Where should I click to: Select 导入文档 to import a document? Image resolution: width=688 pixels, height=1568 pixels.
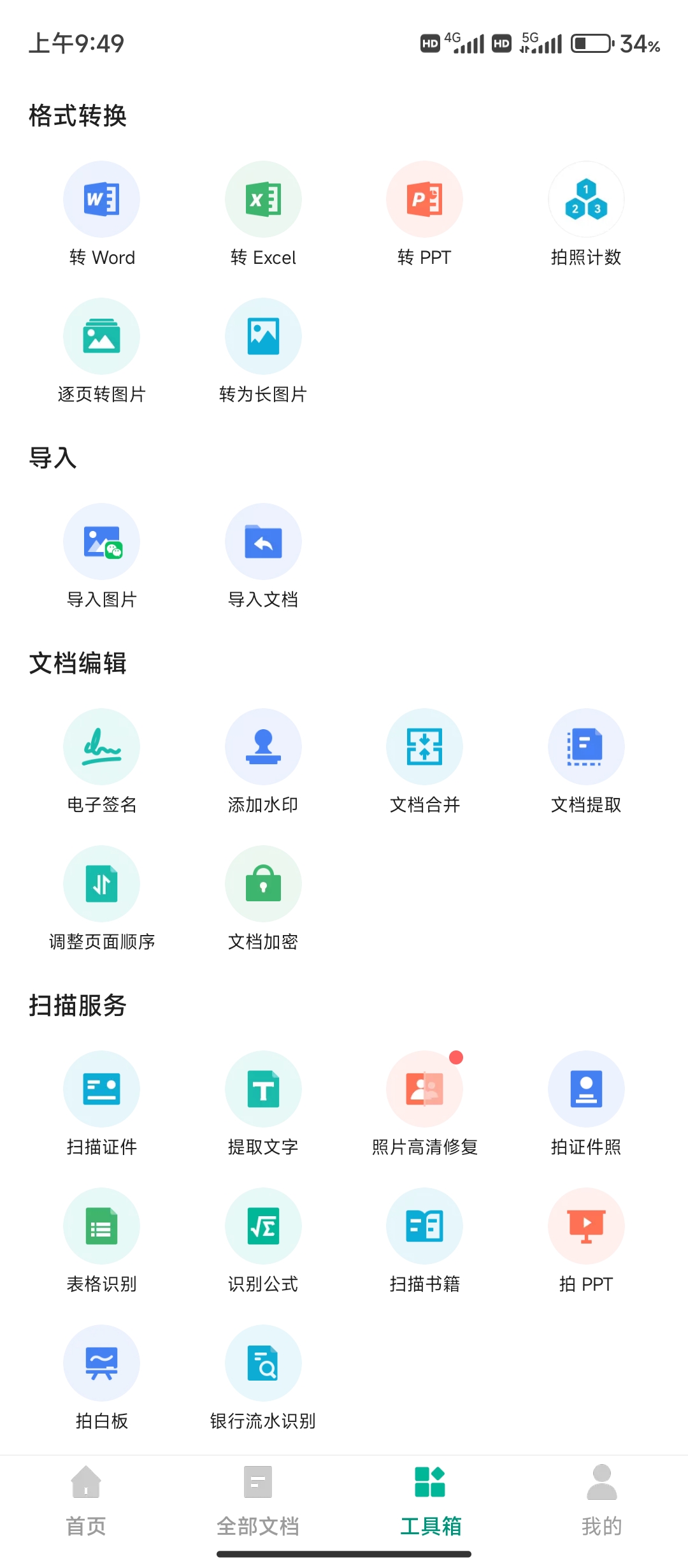(x=263, y=541)
